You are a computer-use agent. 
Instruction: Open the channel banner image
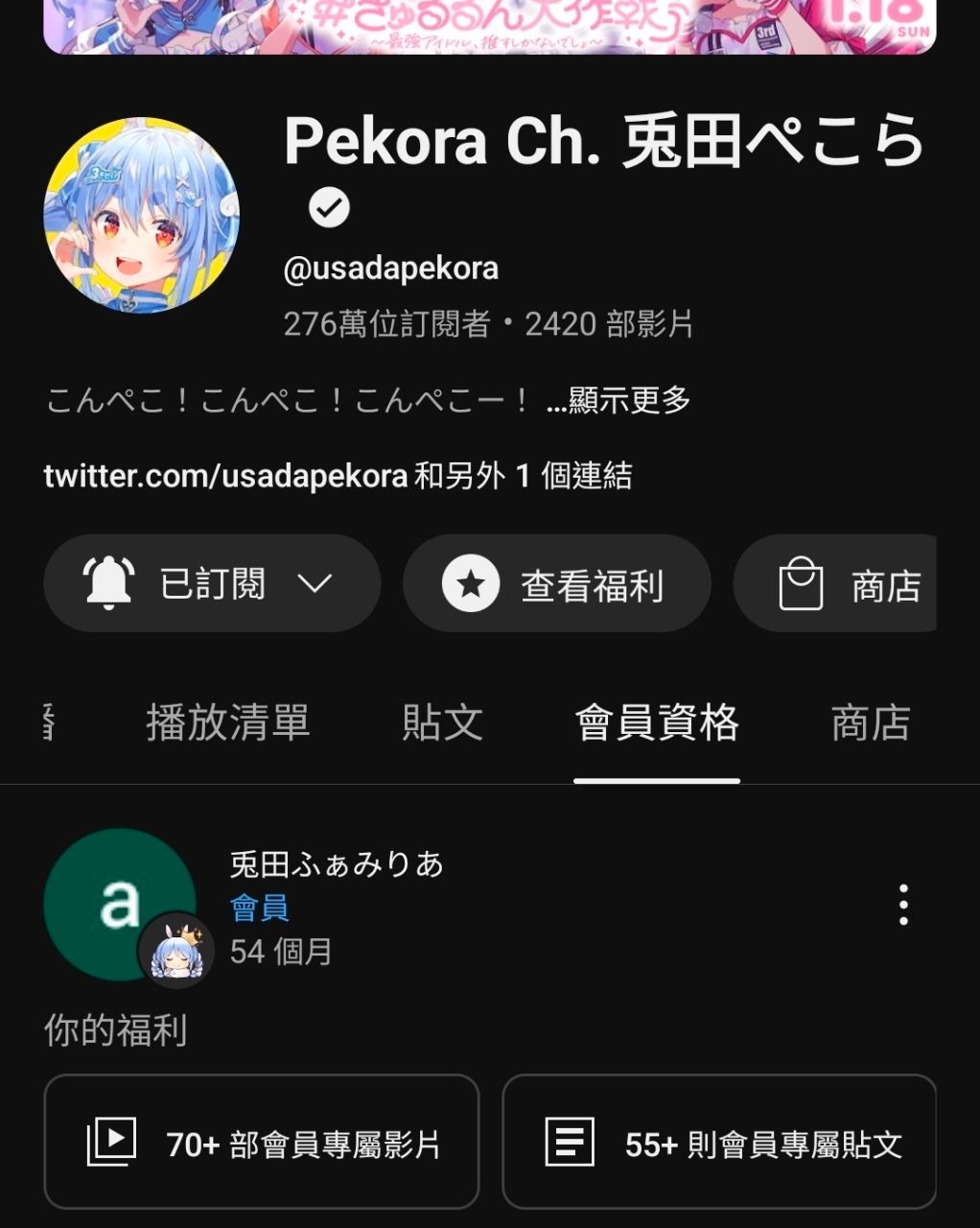[x=489, y=26]
